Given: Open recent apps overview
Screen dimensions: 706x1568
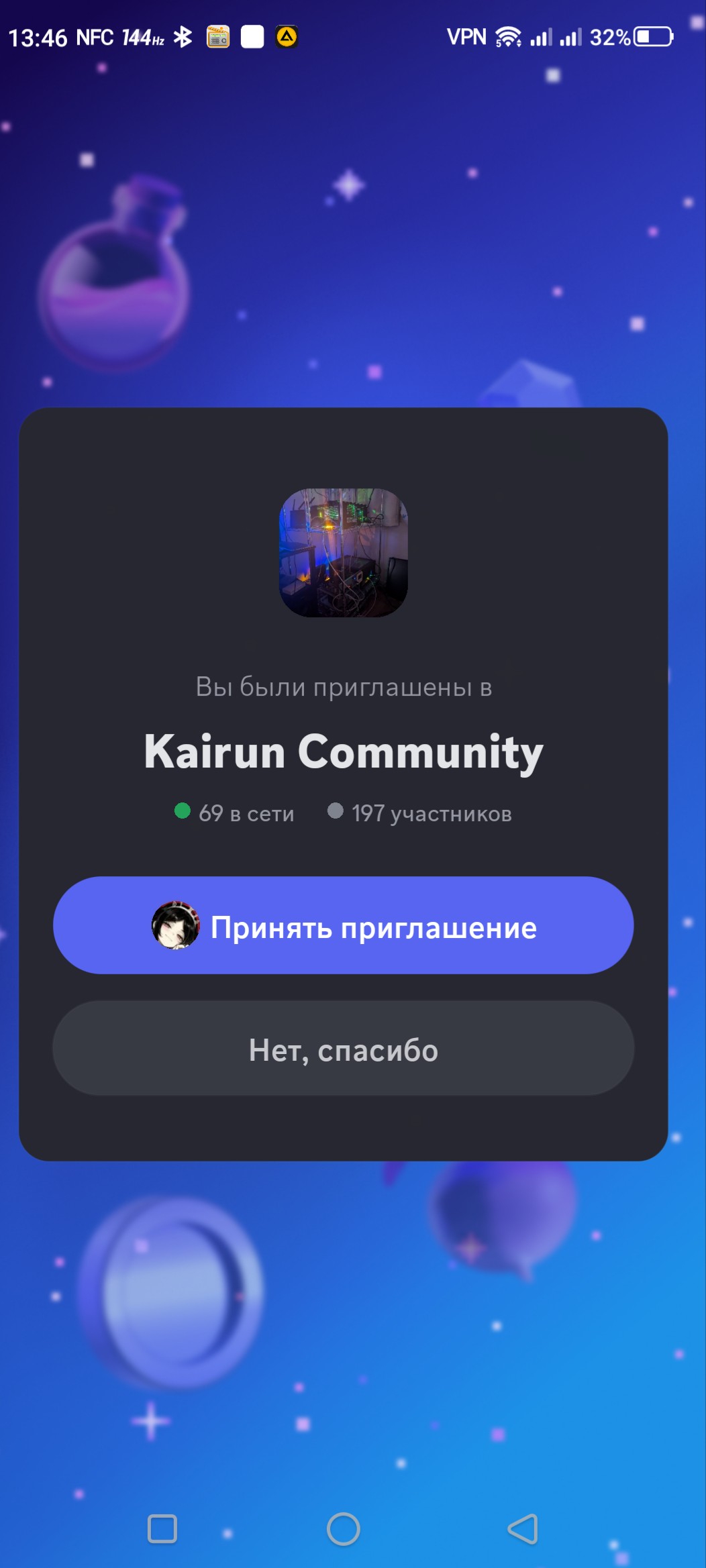Looking at the screenshot, I should (x=162, y=1529).
